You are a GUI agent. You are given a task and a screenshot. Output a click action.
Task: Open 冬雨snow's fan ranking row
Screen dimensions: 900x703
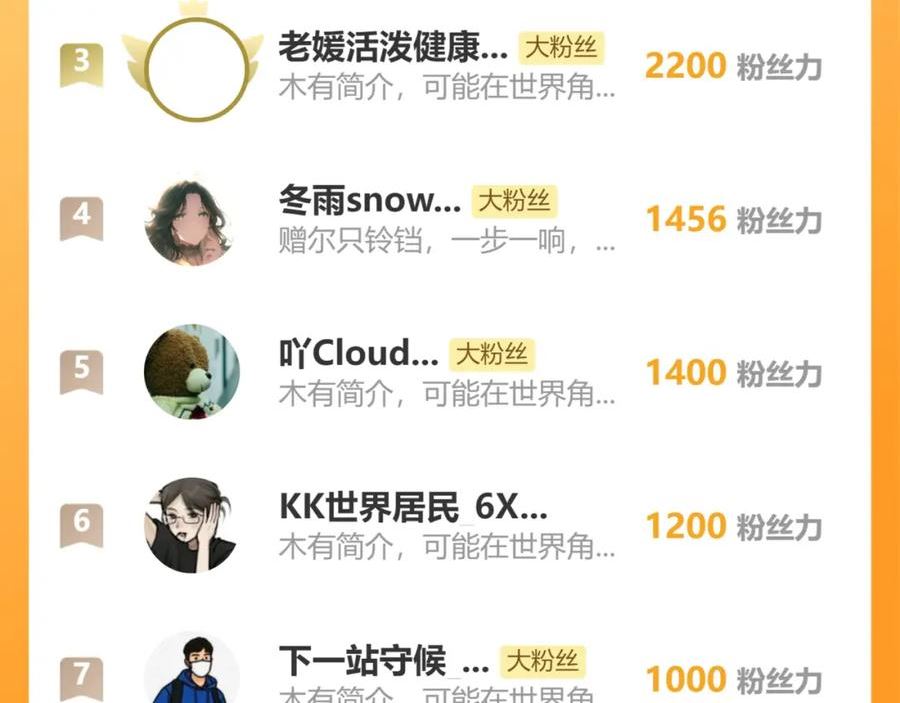[449, 220]
